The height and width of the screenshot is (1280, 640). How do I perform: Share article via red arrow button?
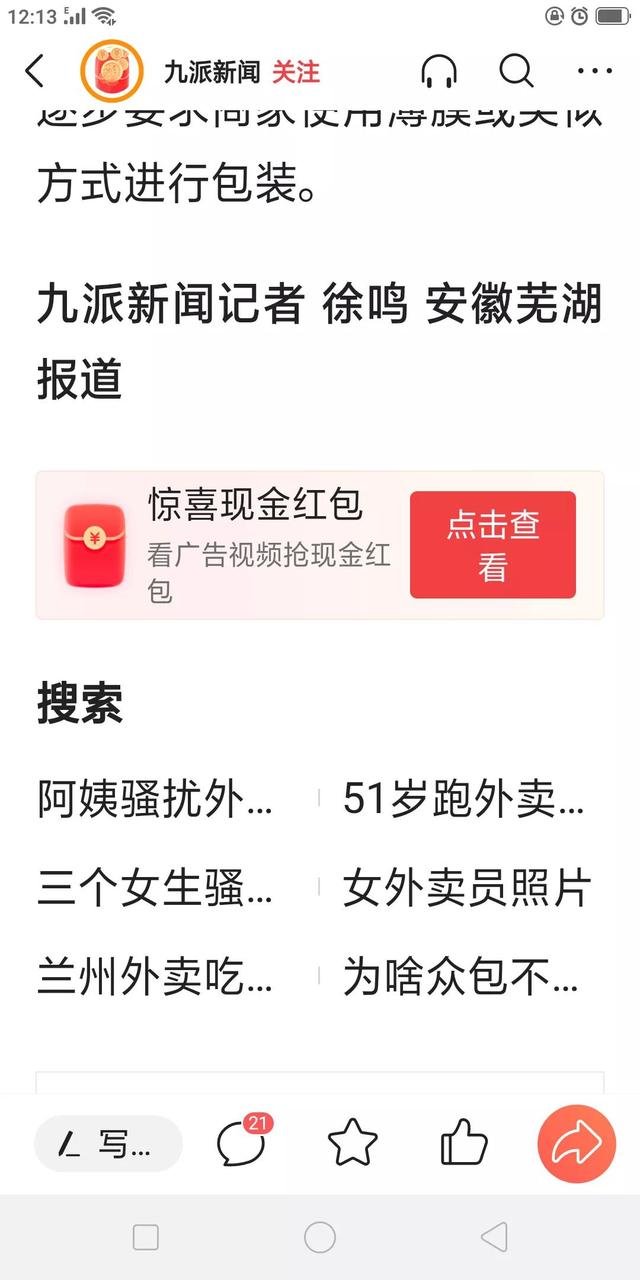coord(576,1143)
